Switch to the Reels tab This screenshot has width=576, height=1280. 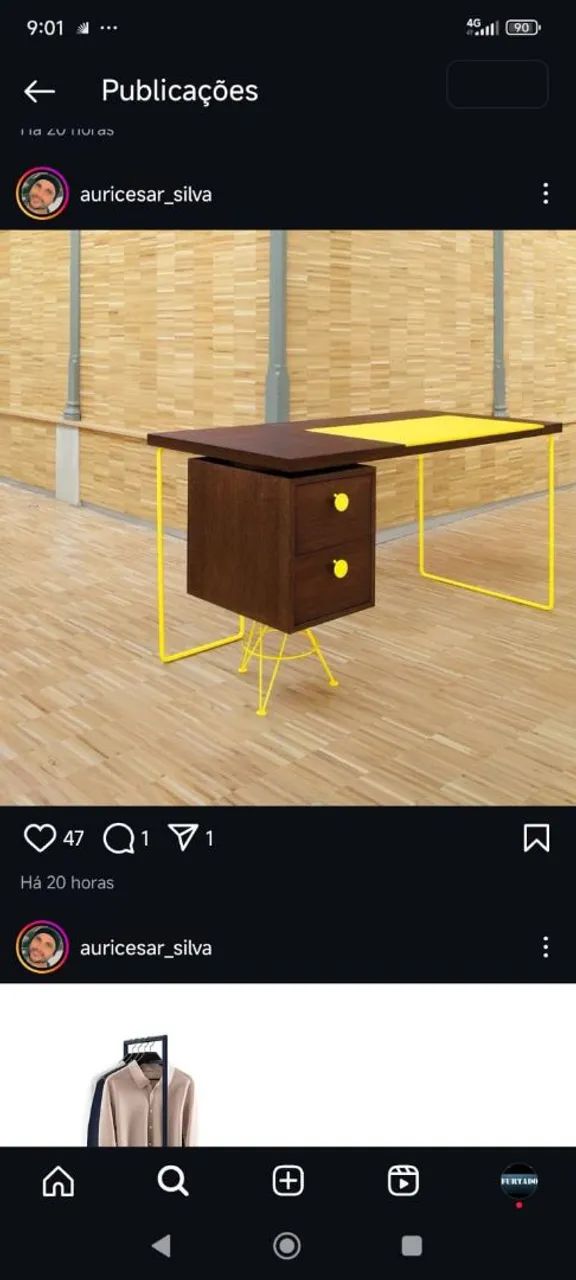click(x=403, y=1181)
